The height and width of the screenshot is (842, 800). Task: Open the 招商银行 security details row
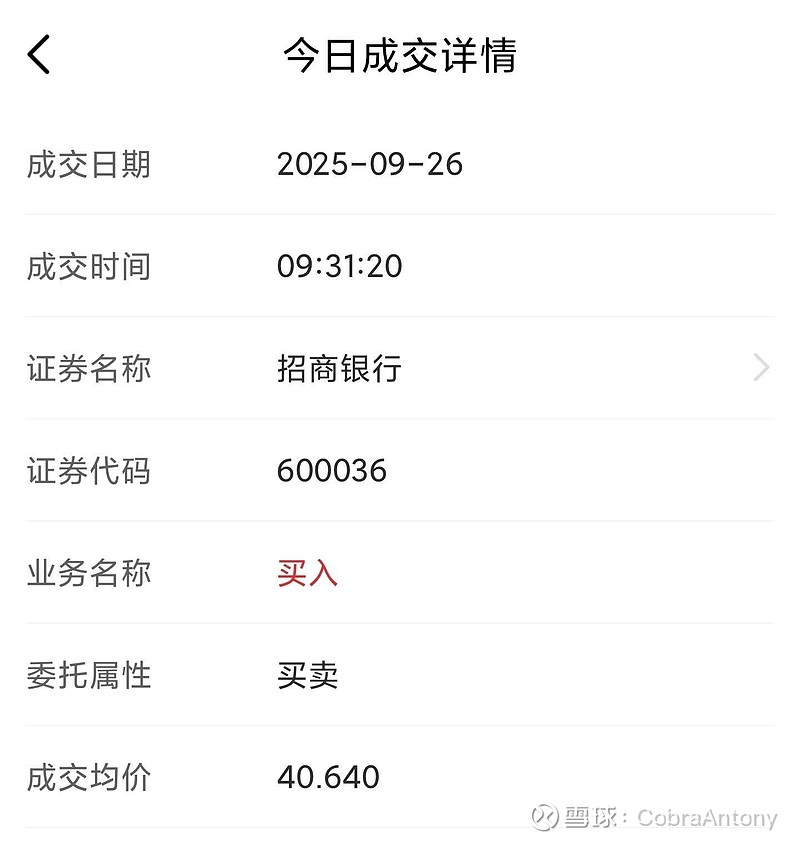[x=400, y=368]
